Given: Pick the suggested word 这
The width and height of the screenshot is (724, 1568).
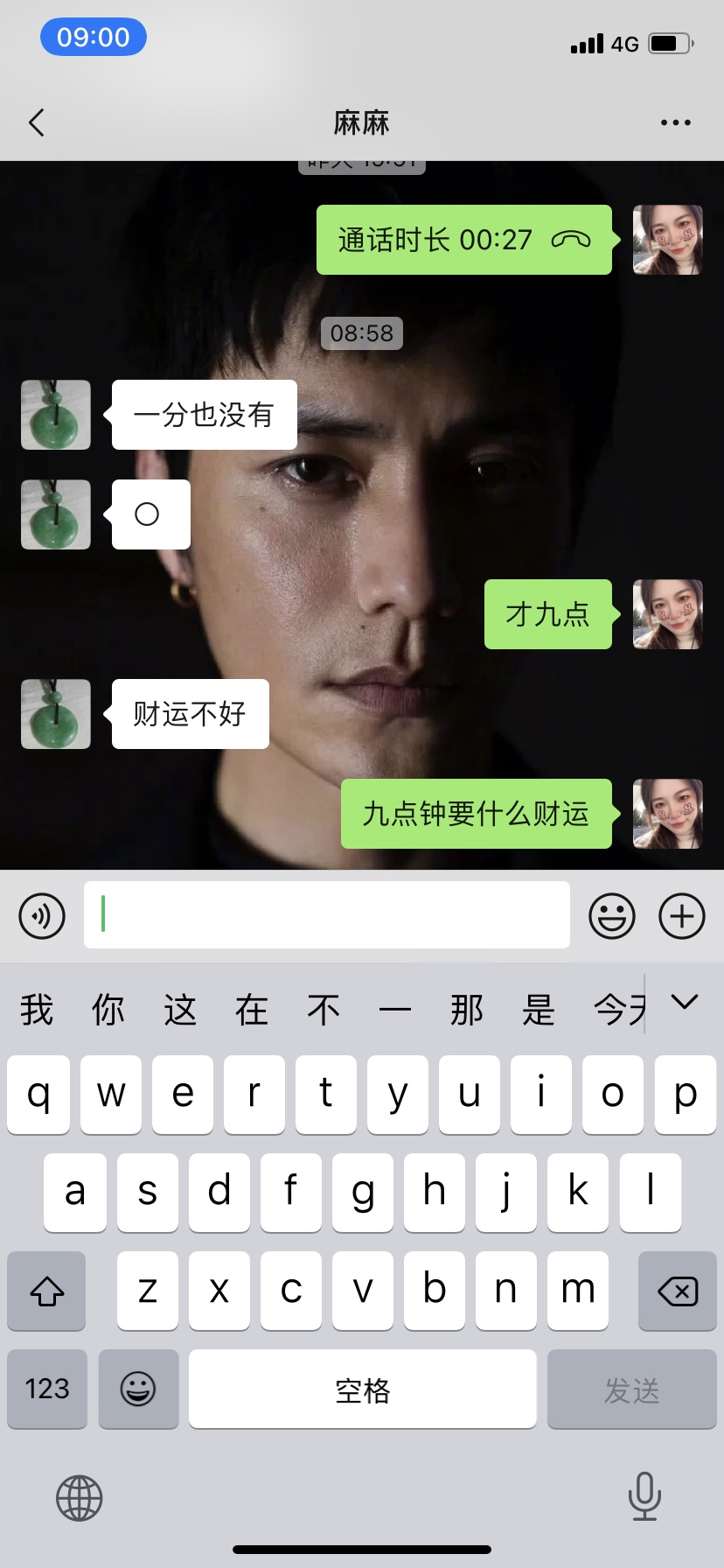Looking at the screenshot, I should click(180, 1010).
